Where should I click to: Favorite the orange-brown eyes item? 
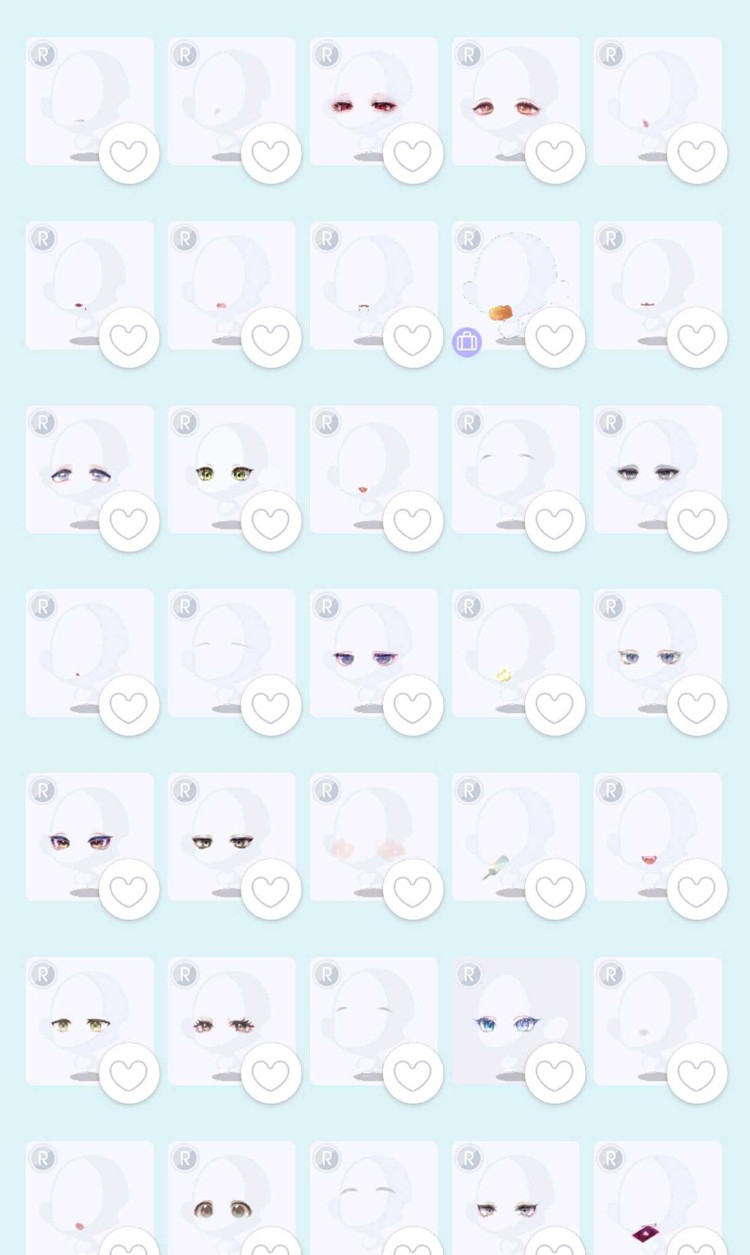click(555, 155)
